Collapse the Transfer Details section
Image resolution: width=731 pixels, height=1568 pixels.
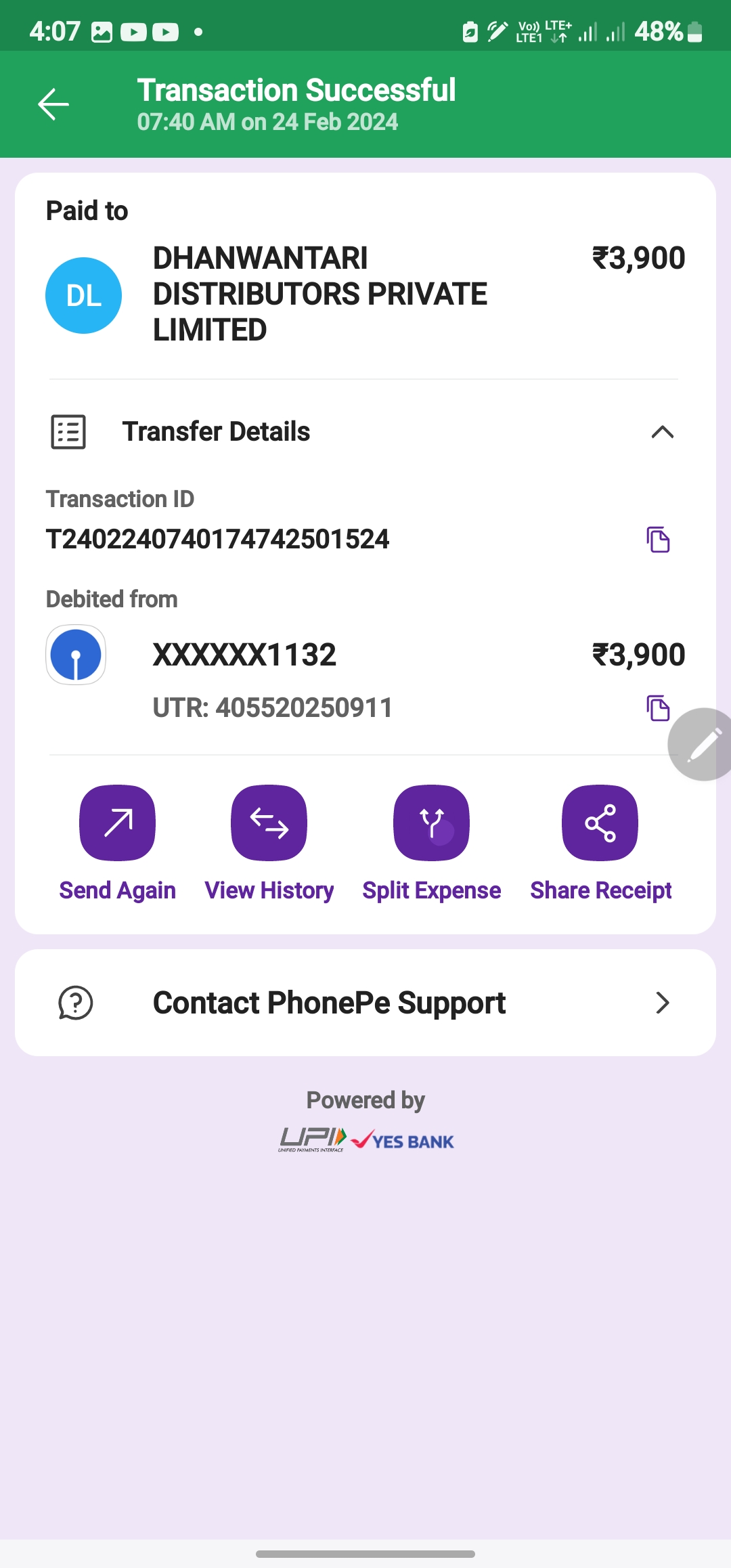(662, 432)
